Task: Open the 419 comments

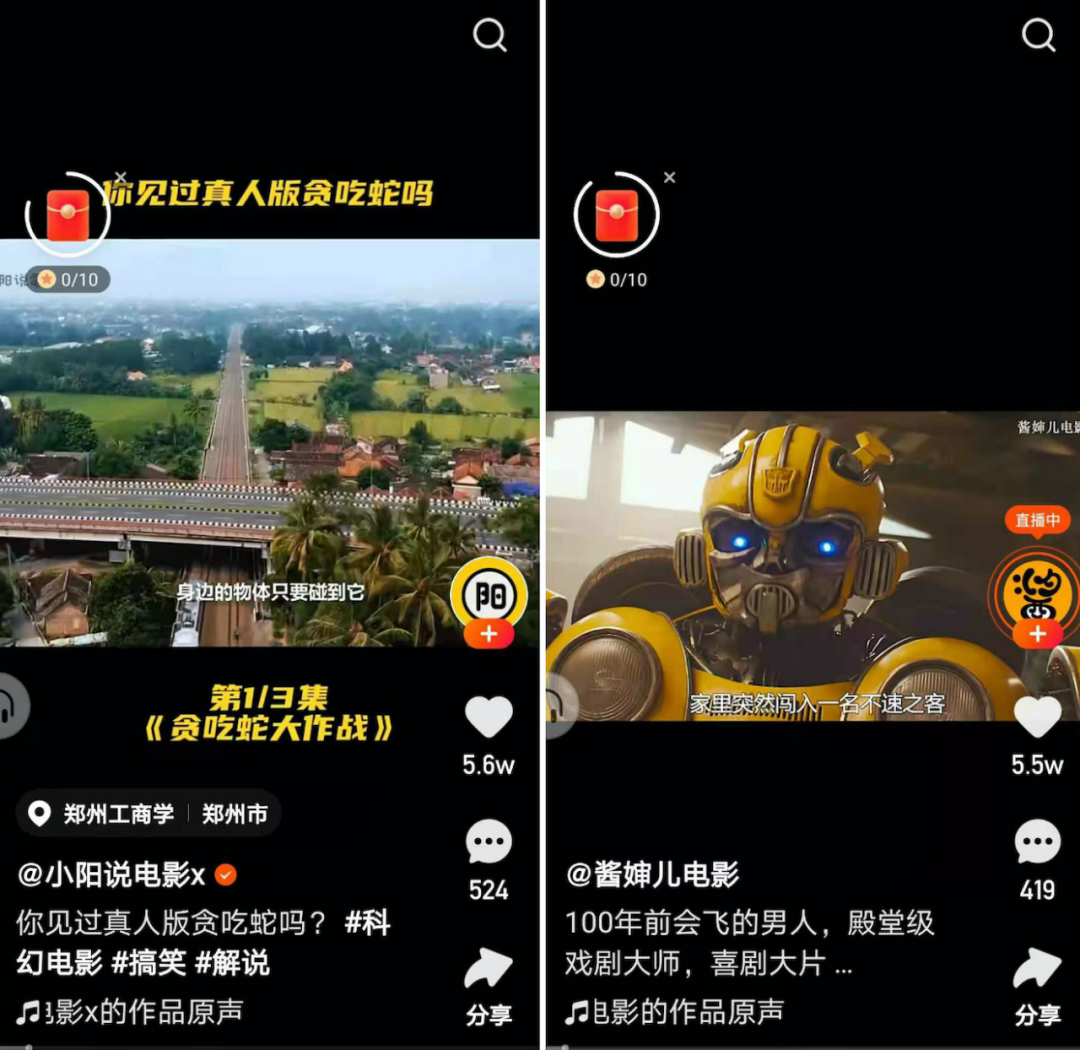Action: (1037, 844)
